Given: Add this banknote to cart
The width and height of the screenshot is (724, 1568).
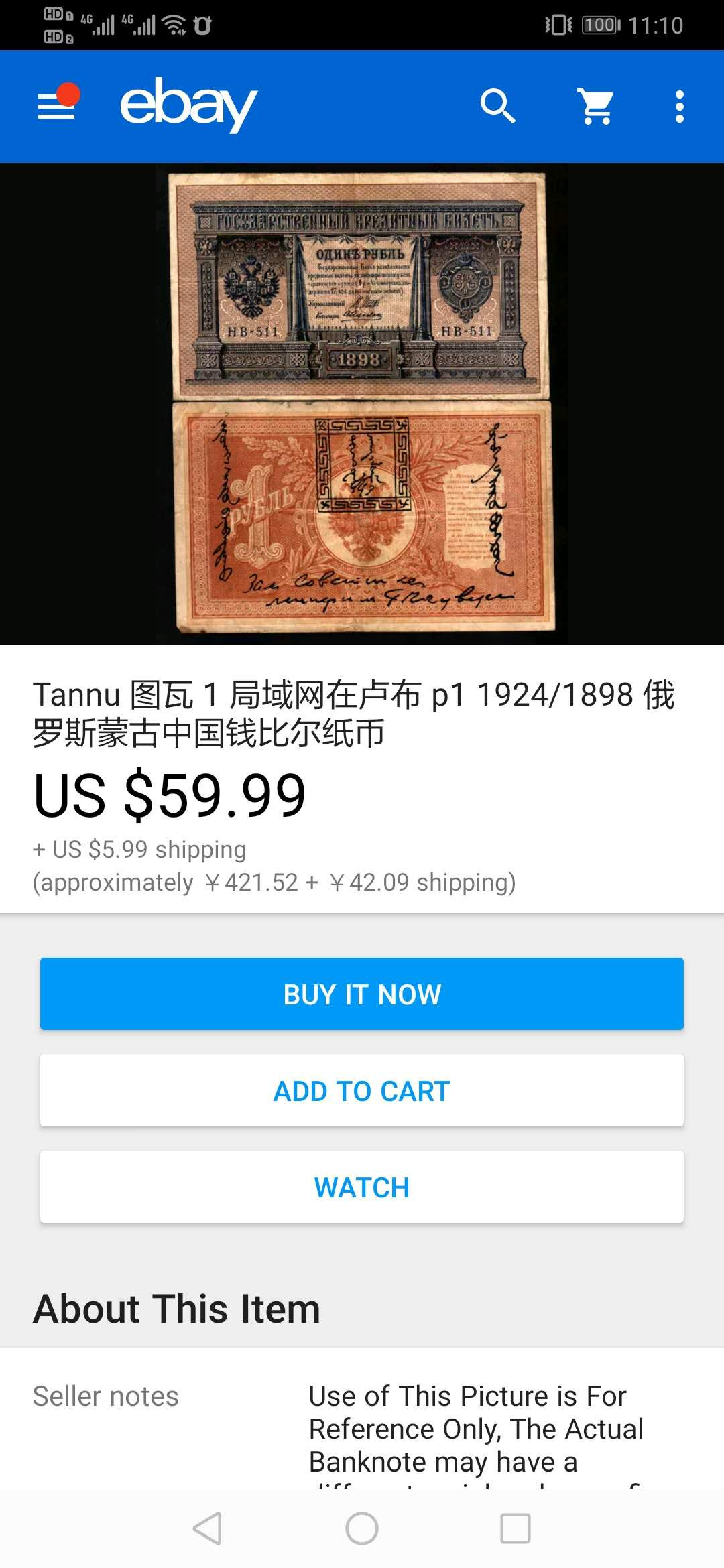Looking at the screenshot, I should pos(362,1090).
